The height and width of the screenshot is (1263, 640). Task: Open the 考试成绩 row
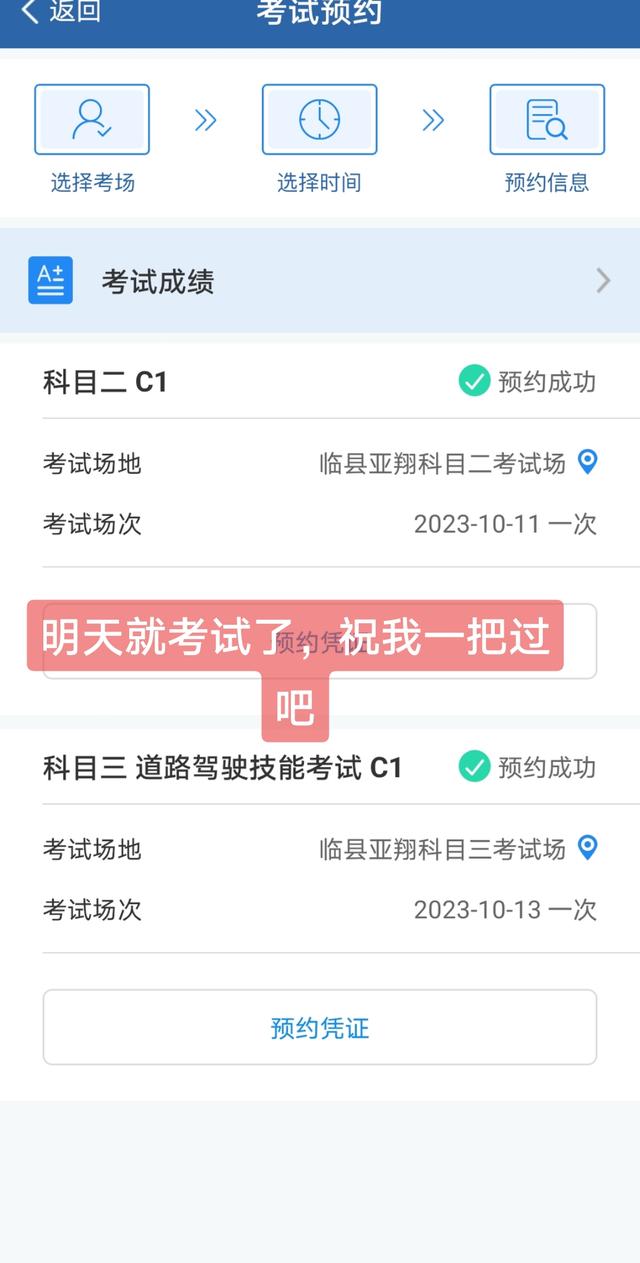pyautogui.click(x=320, y=280)
